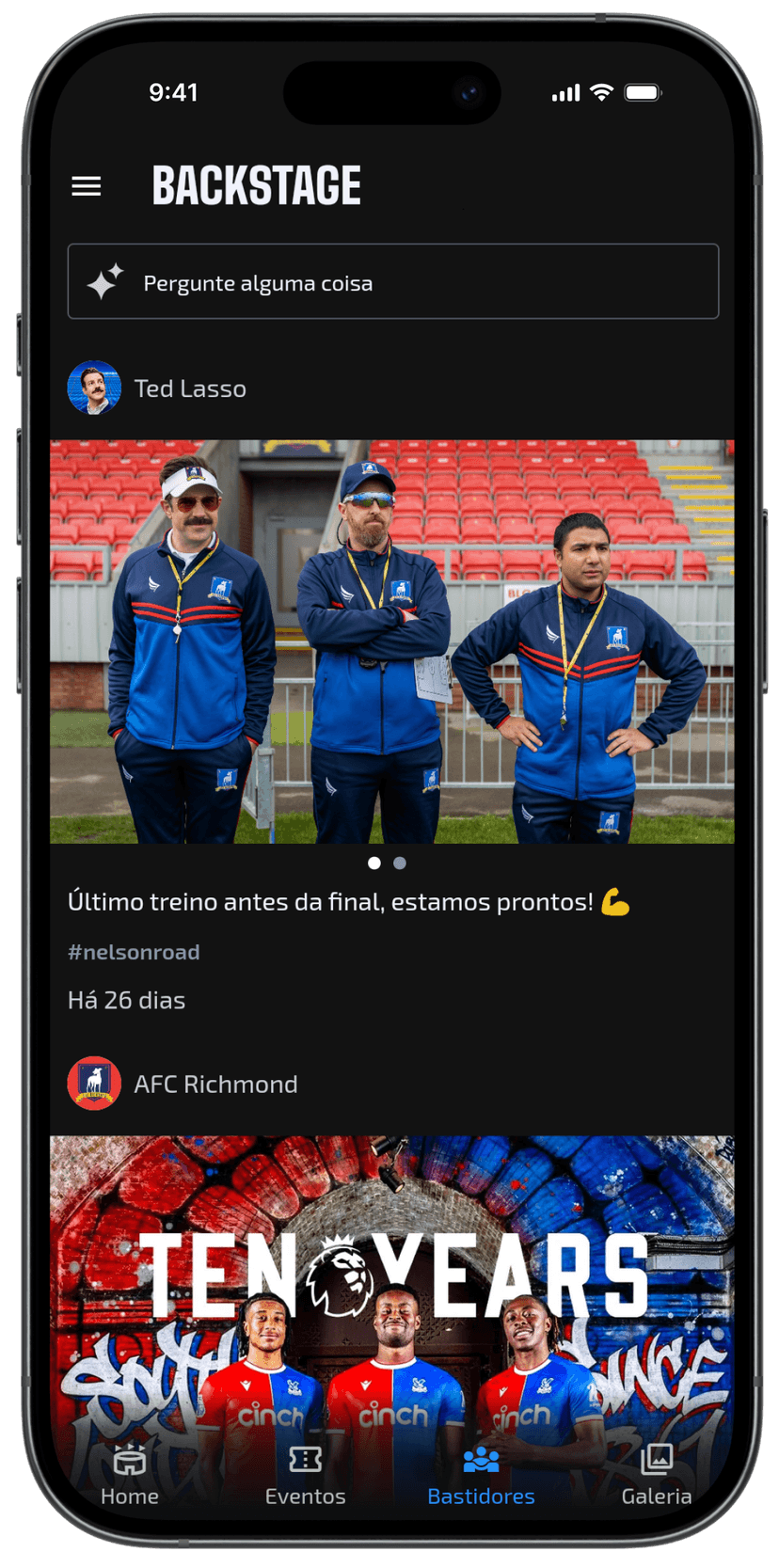The width and height of the screenshot is (779, 1568).
Task: Switch to the Eventos tab
Action: [x=305, y=1477]
